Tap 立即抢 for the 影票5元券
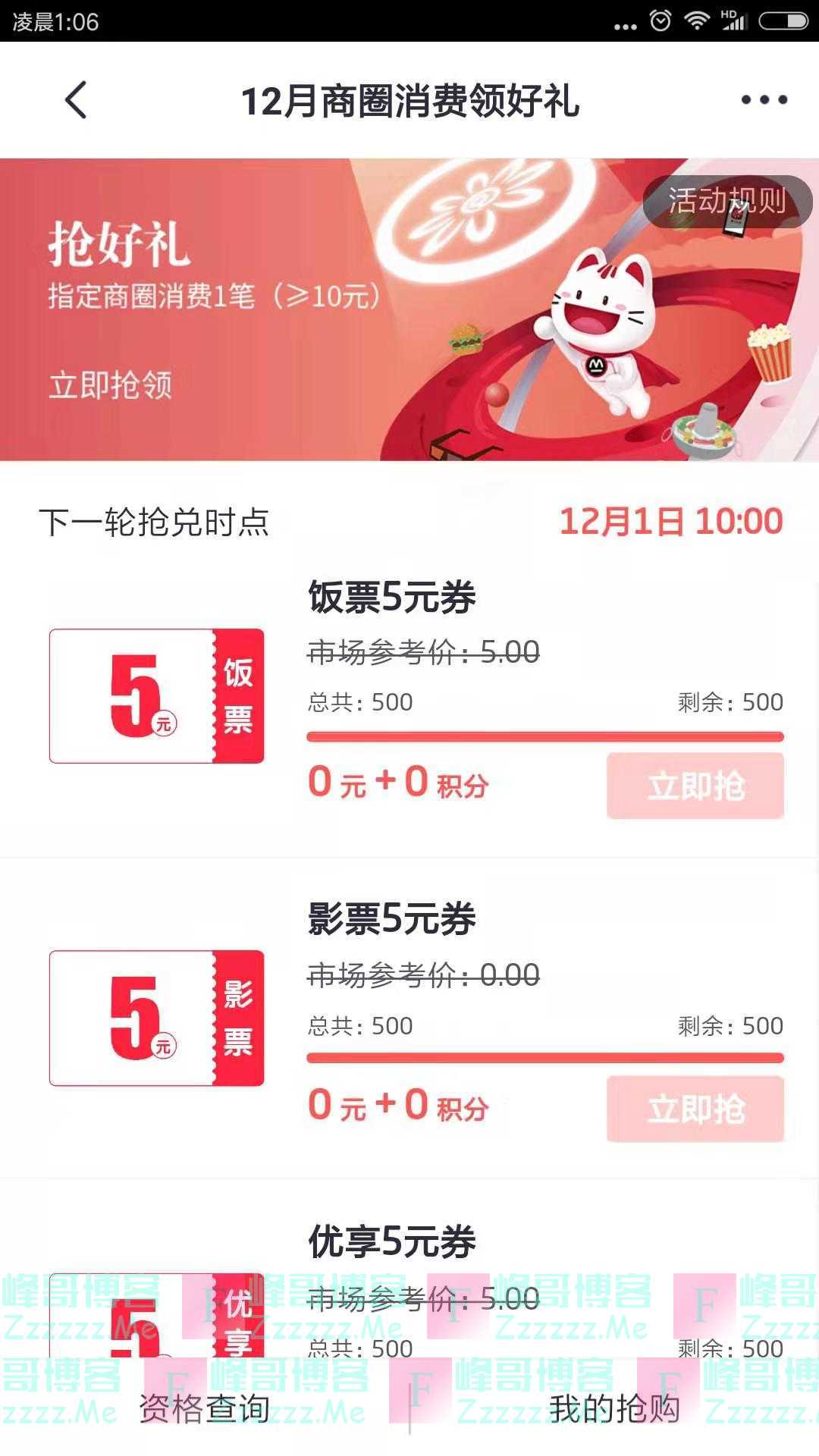 tap(695, 1109)
